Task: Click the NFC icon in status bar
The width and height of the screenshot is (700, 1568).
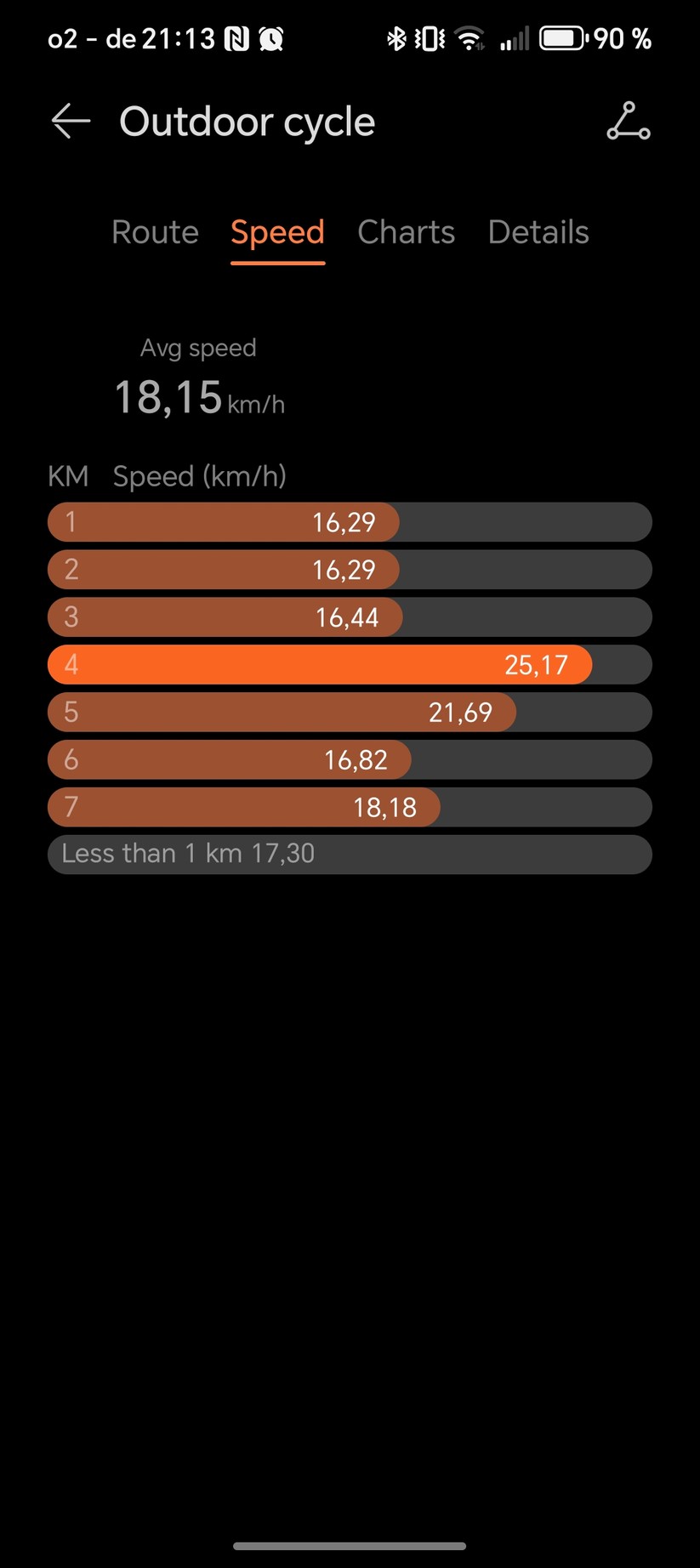Action: point(236,37)
